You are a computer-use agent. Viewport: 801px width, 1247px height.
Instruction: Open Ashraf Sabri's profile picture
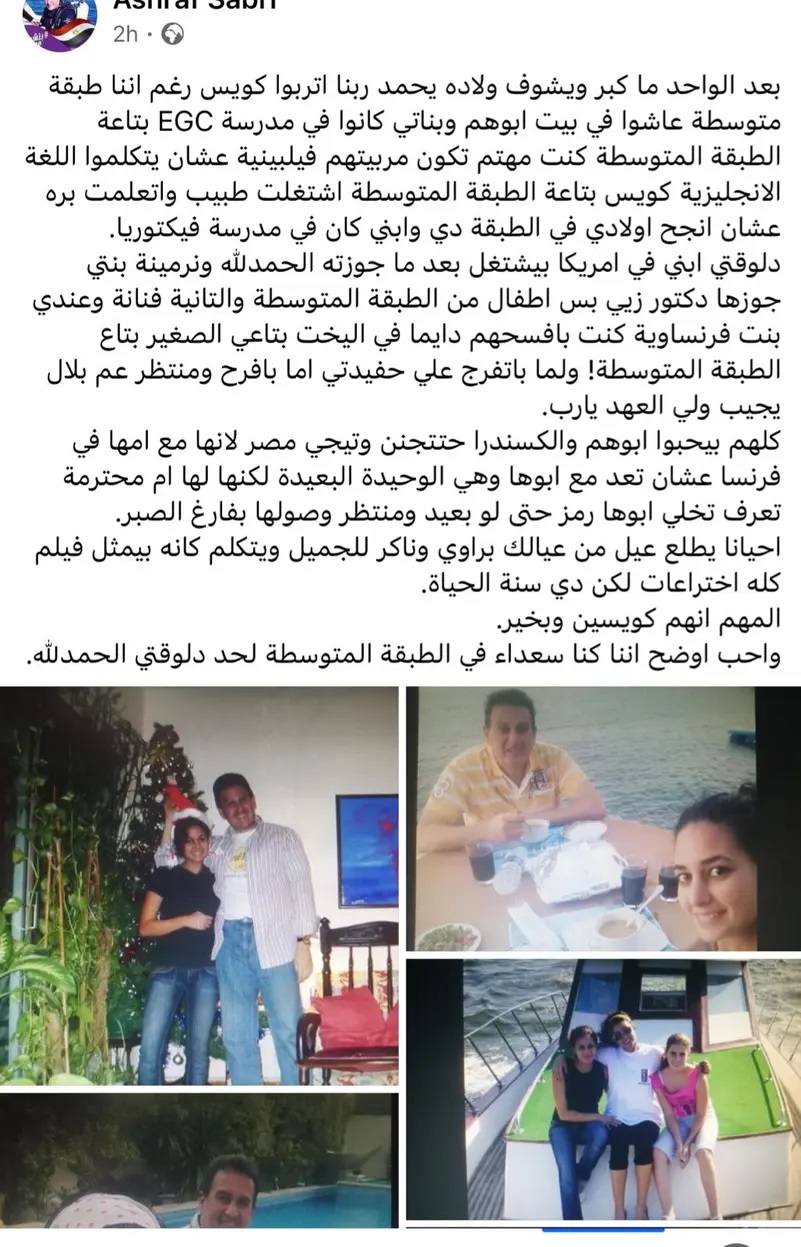click(x=58, y=20)
